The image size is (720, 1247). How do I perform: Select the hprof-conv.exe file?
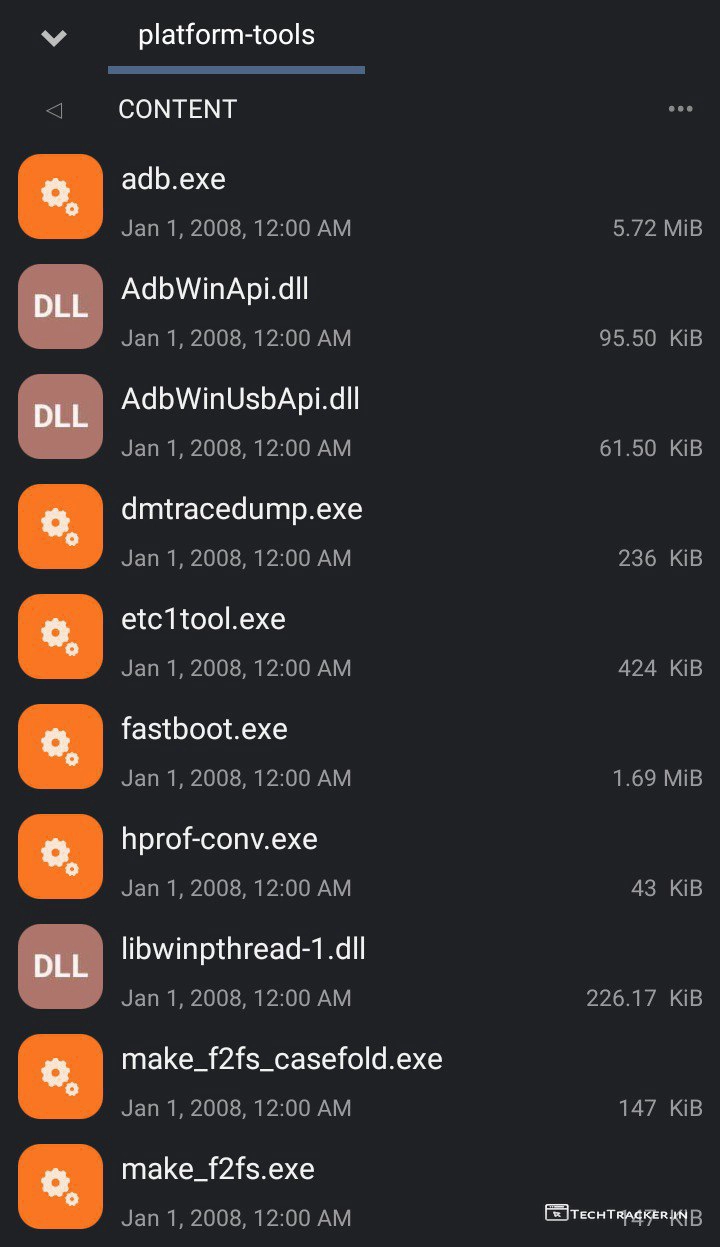pyautogui.click(x=219, y=840)
